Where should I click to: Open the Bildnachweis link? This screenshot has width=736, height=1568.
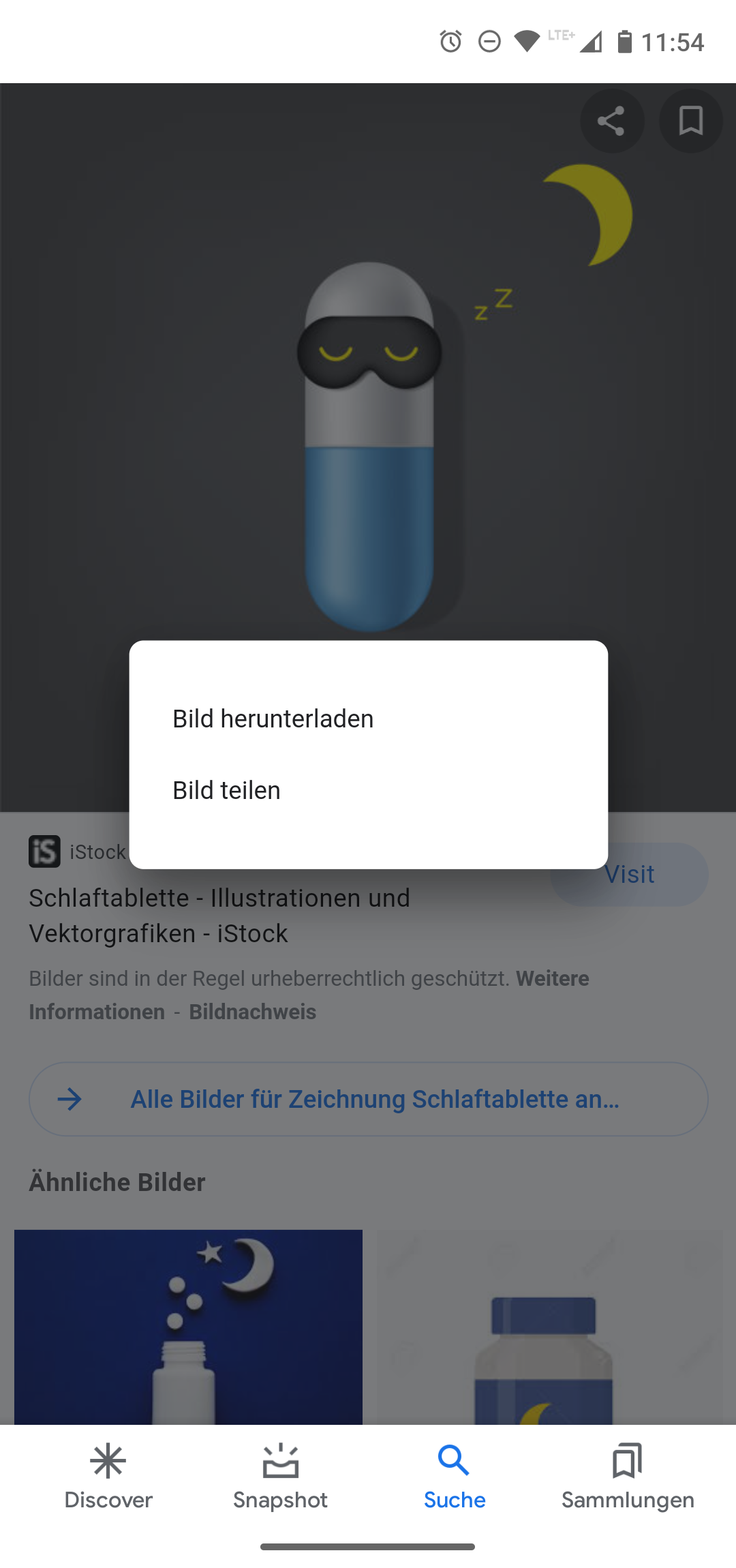252,1012
